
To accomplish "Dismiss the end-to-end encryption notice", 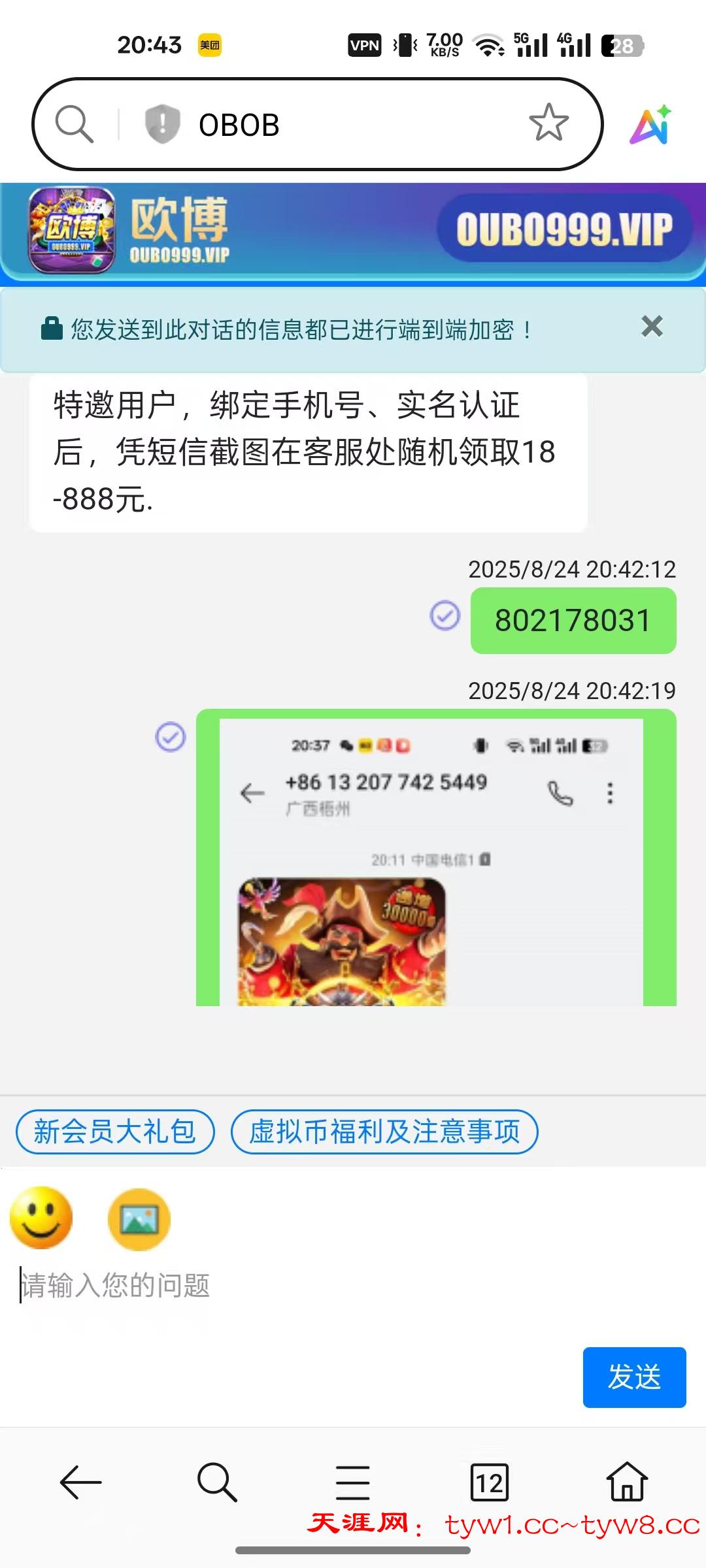I will [652, 326].
